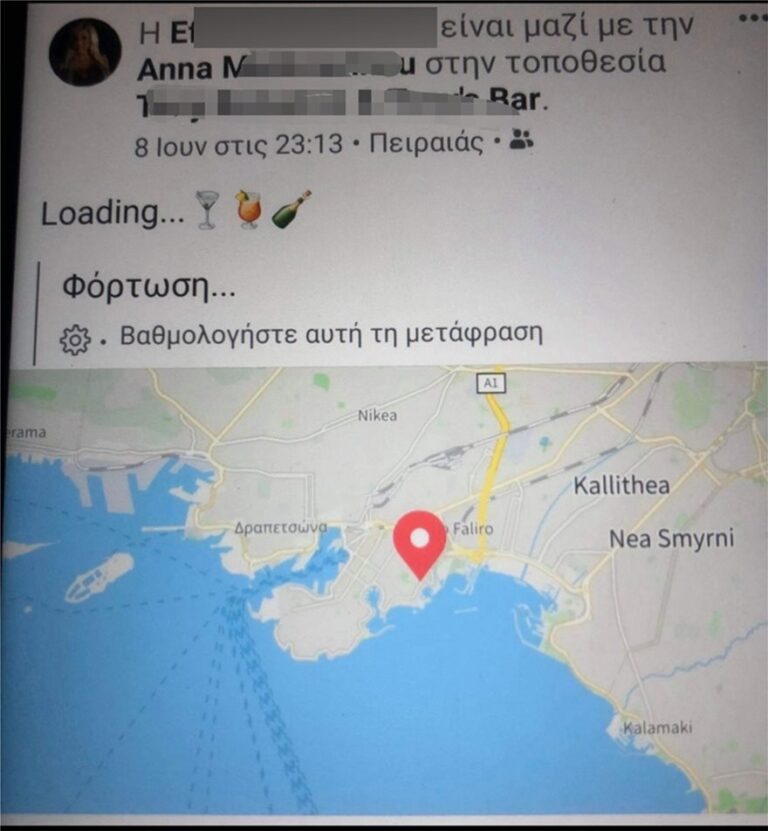
Task: Tap the audience friends icon beside Πειραιάς
Action: tap(522, 141)
